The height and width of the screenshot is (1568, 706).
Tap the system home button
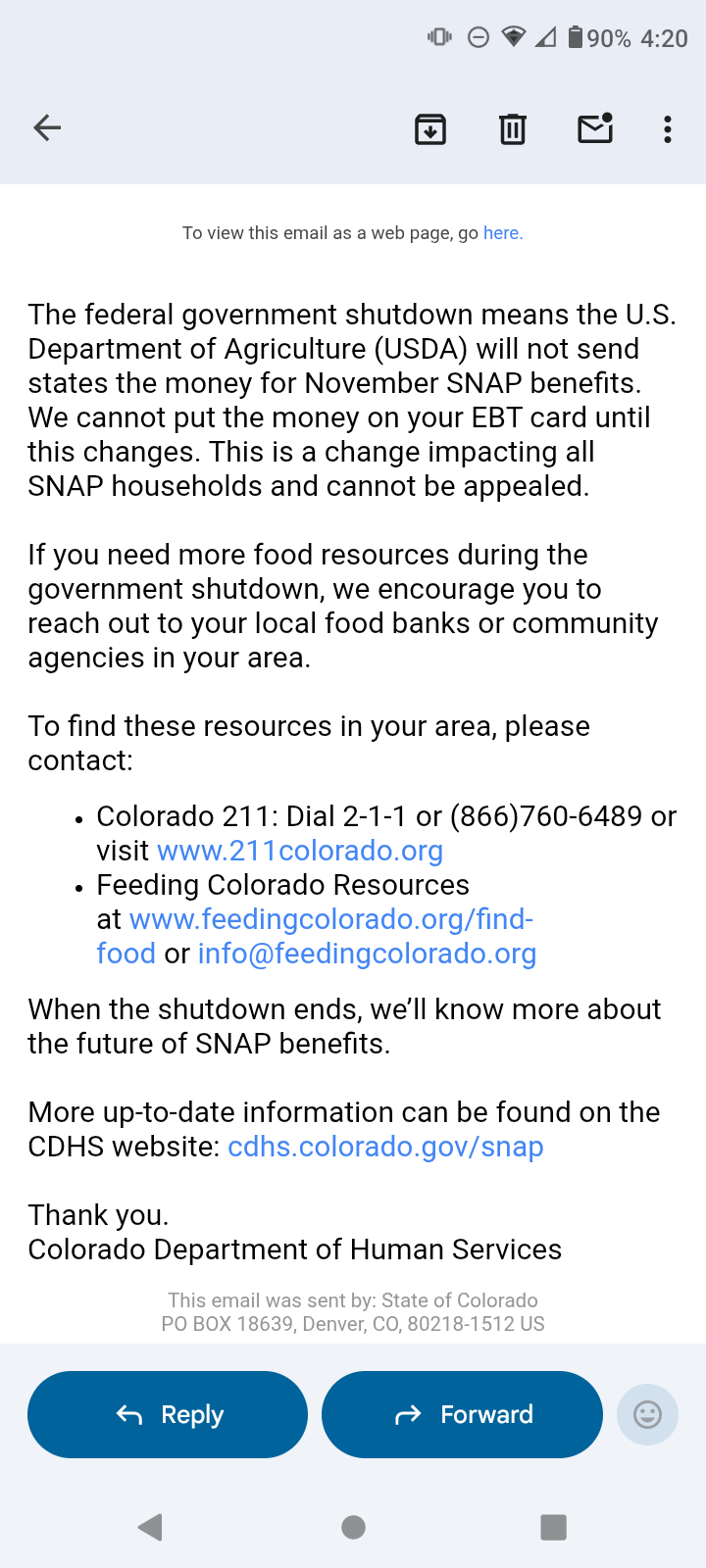coord(353,1527)
